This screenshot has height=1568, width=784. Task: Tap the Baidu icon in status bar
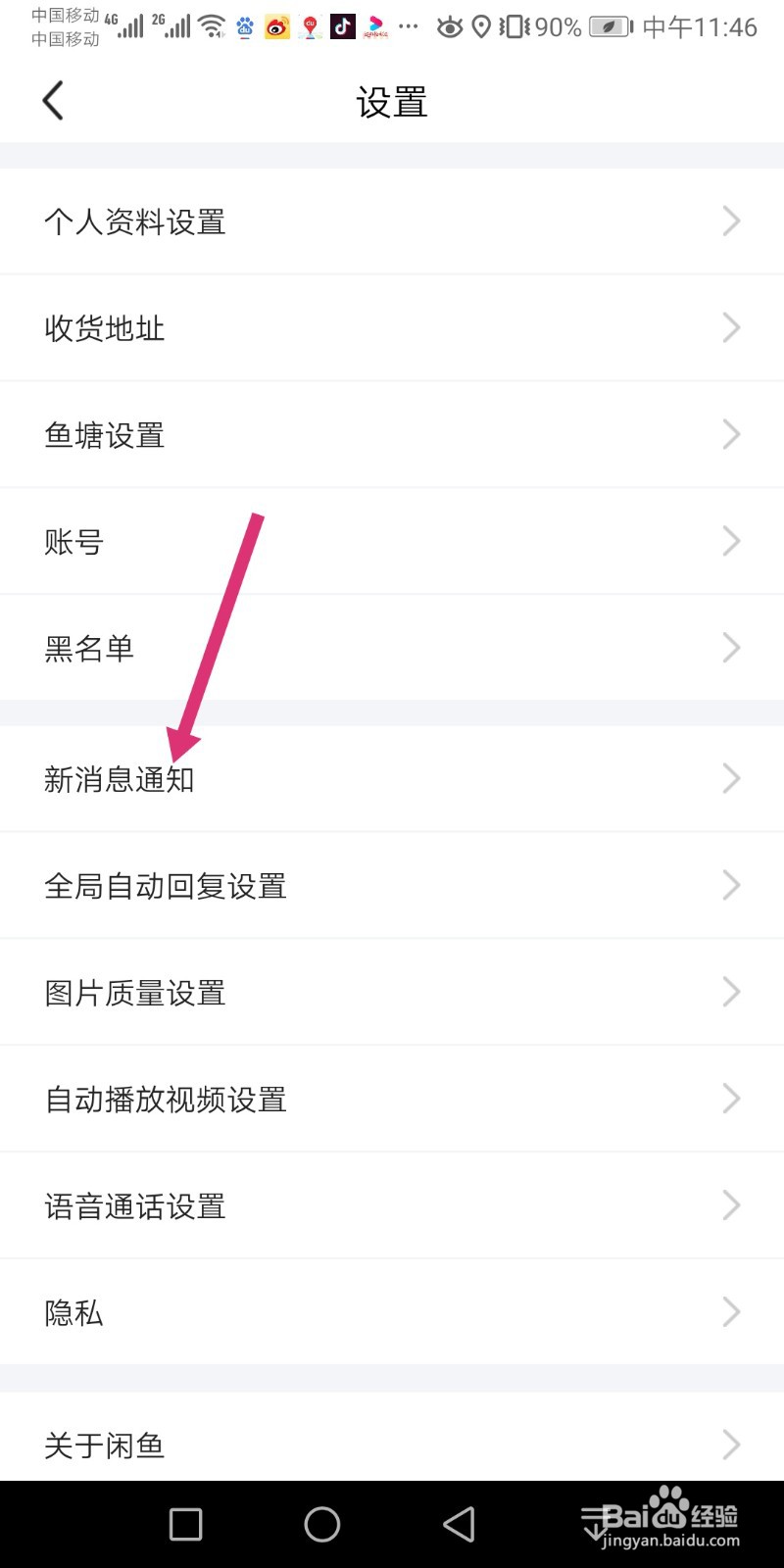coord(244,26)
